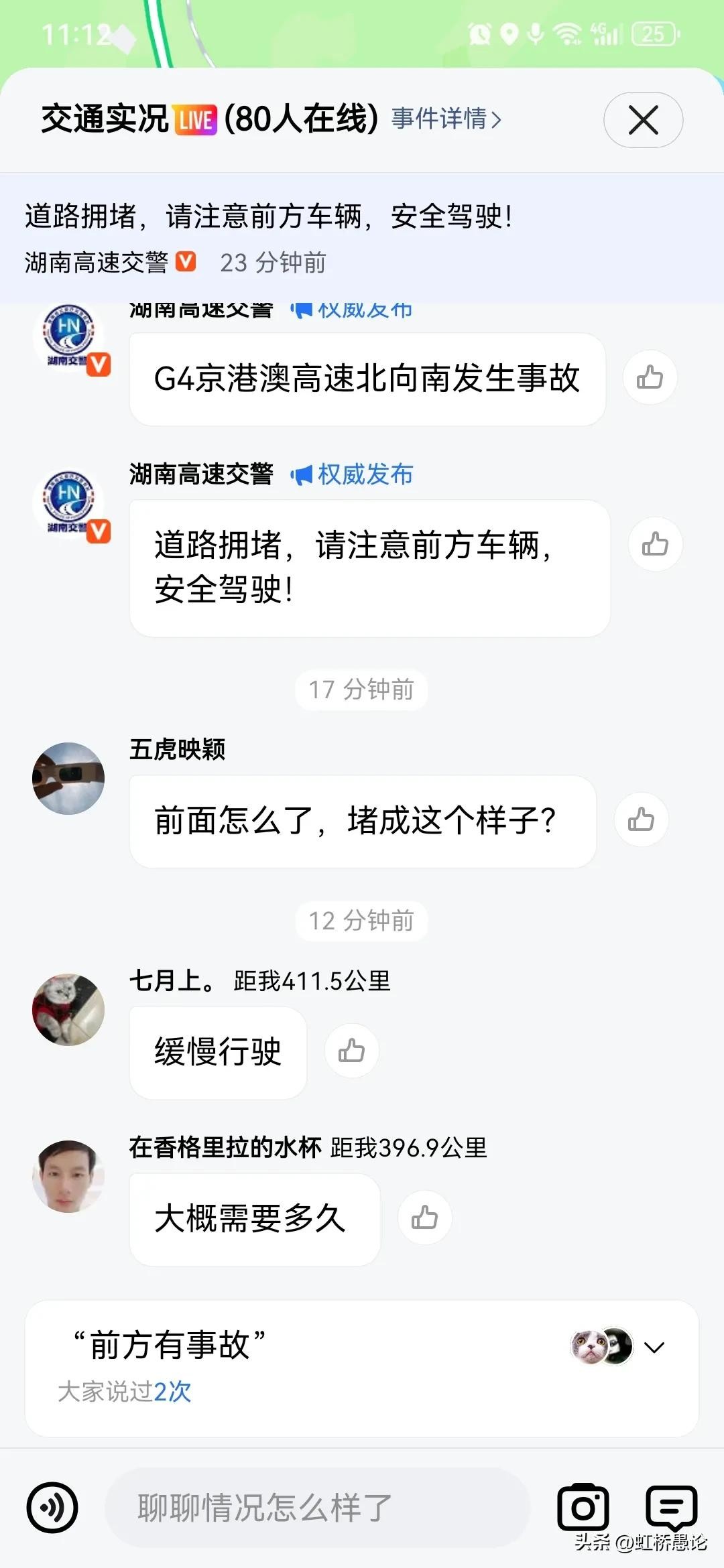The height and width of the screenshot is (1568, 724).
Task: View 在香格里拉的水杯's profile avatar
Action: 68,1177
